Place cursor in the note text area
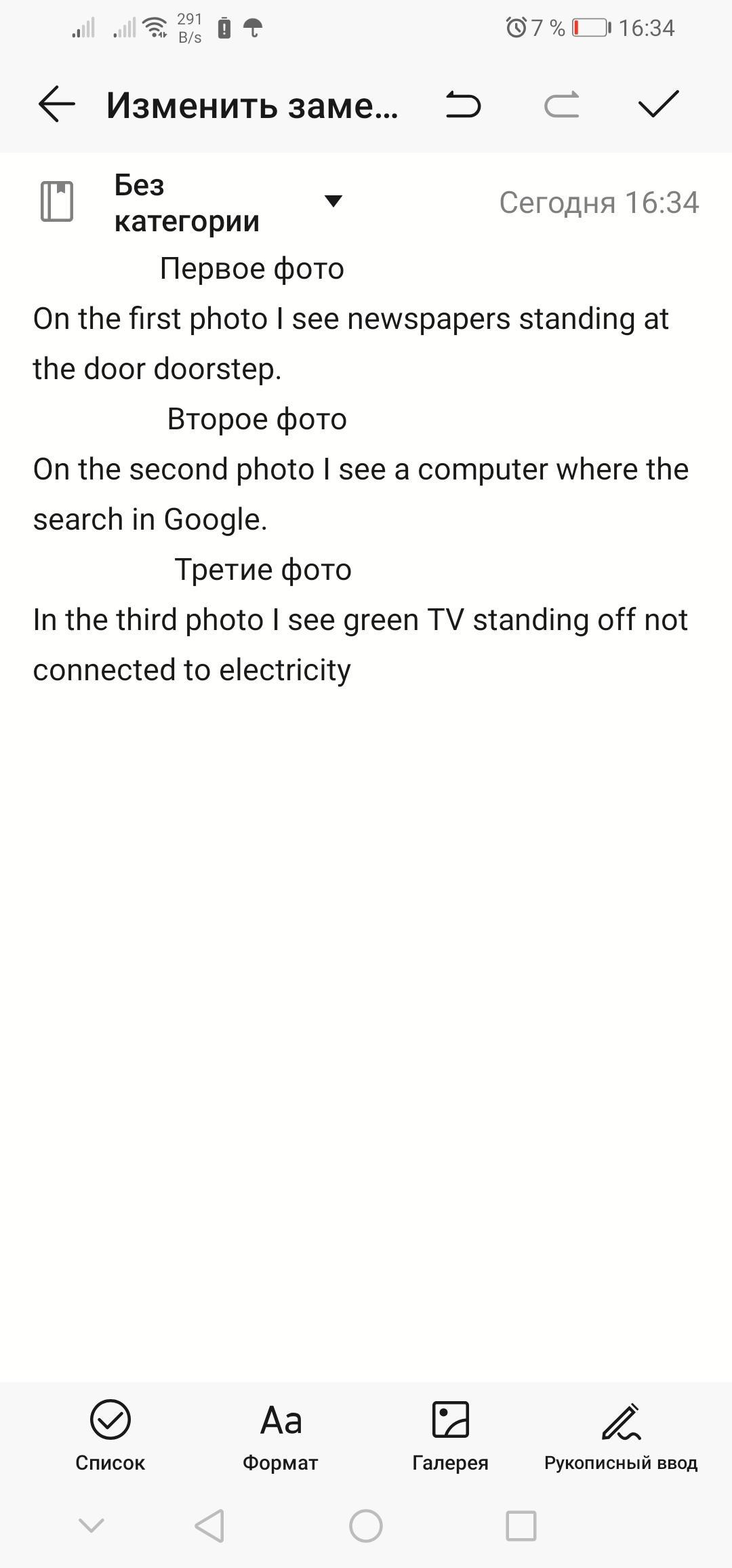 (366, 949)
